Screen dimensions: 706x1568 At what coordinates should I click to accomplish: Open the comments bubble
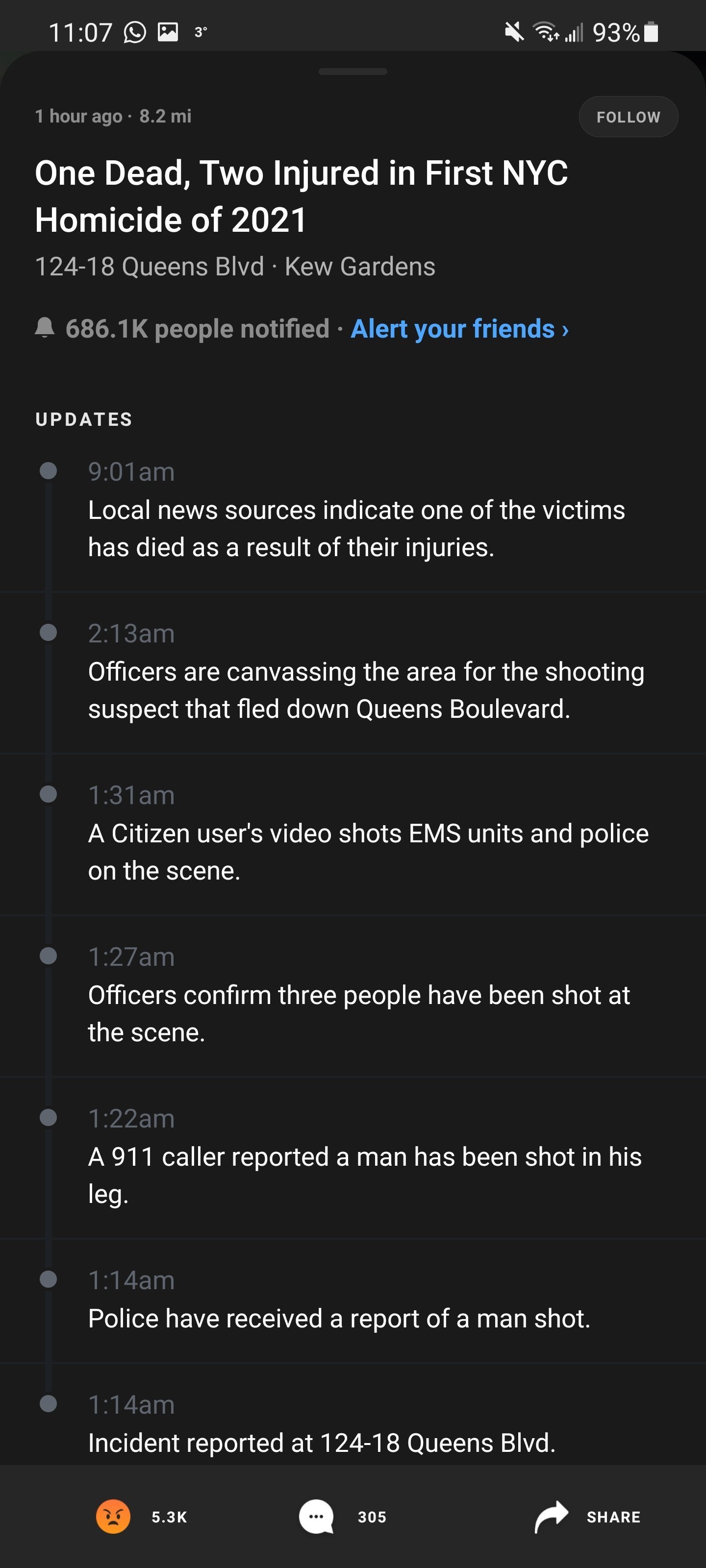(x=316, y=1516)
